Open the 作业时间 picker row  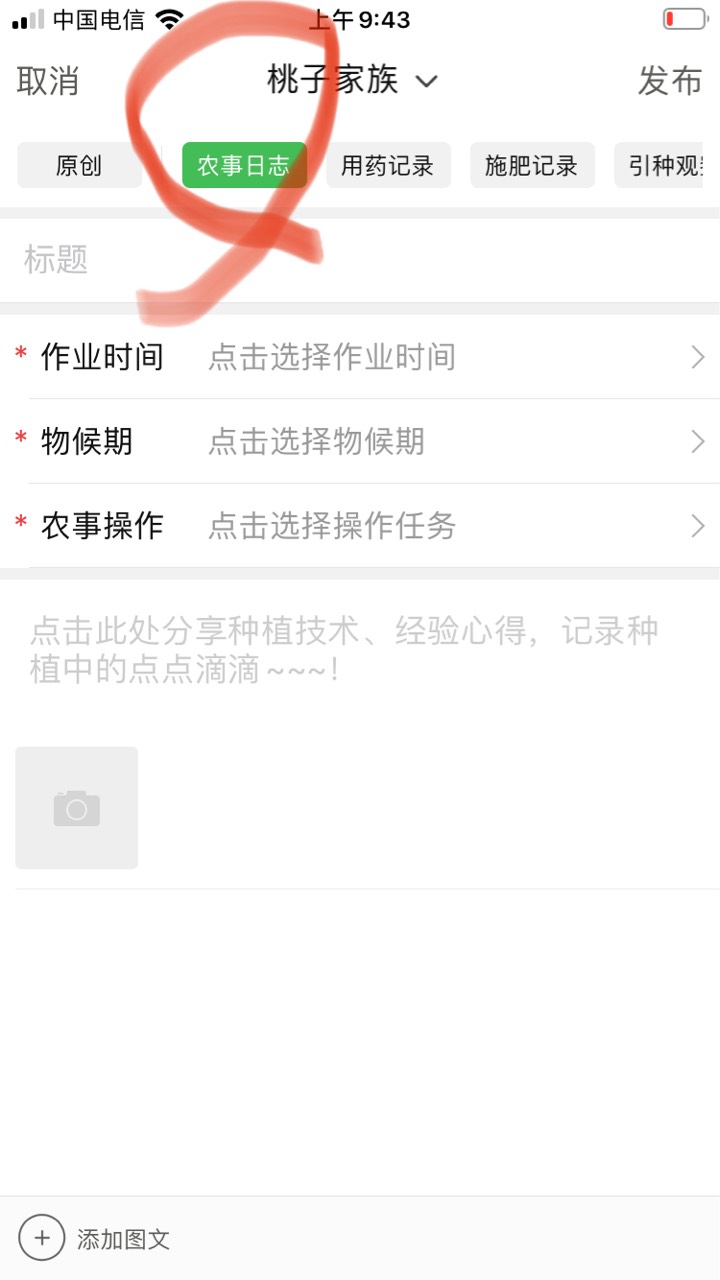[360, 357]
